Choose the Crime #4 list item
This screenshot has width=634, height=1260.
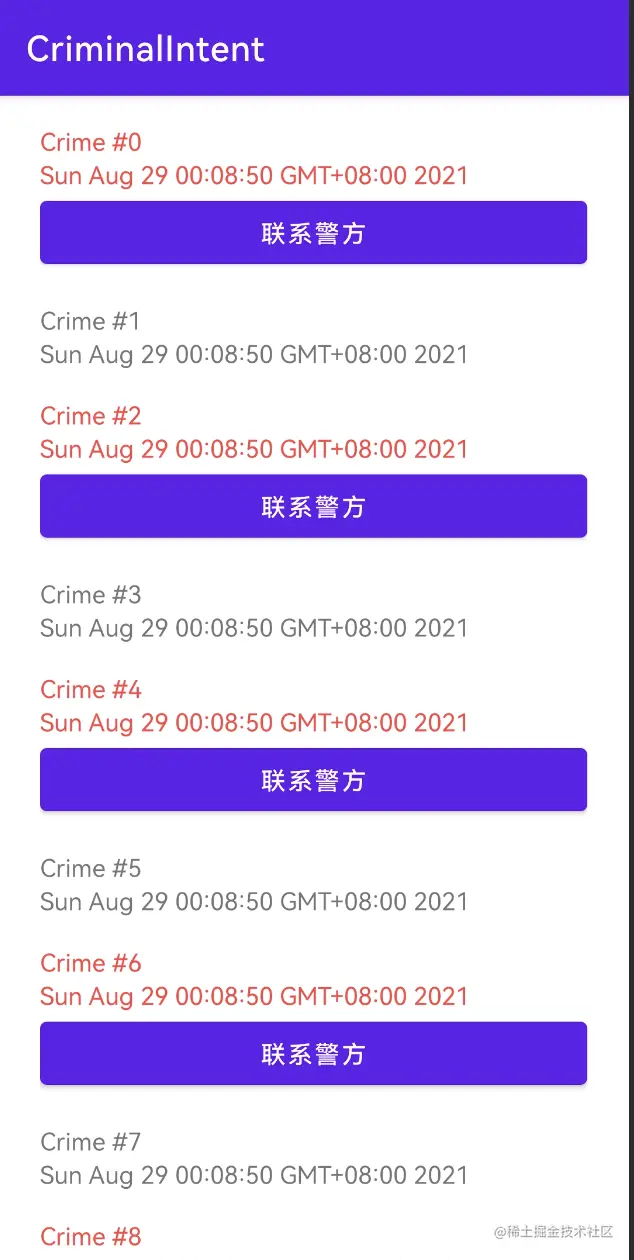253,706
